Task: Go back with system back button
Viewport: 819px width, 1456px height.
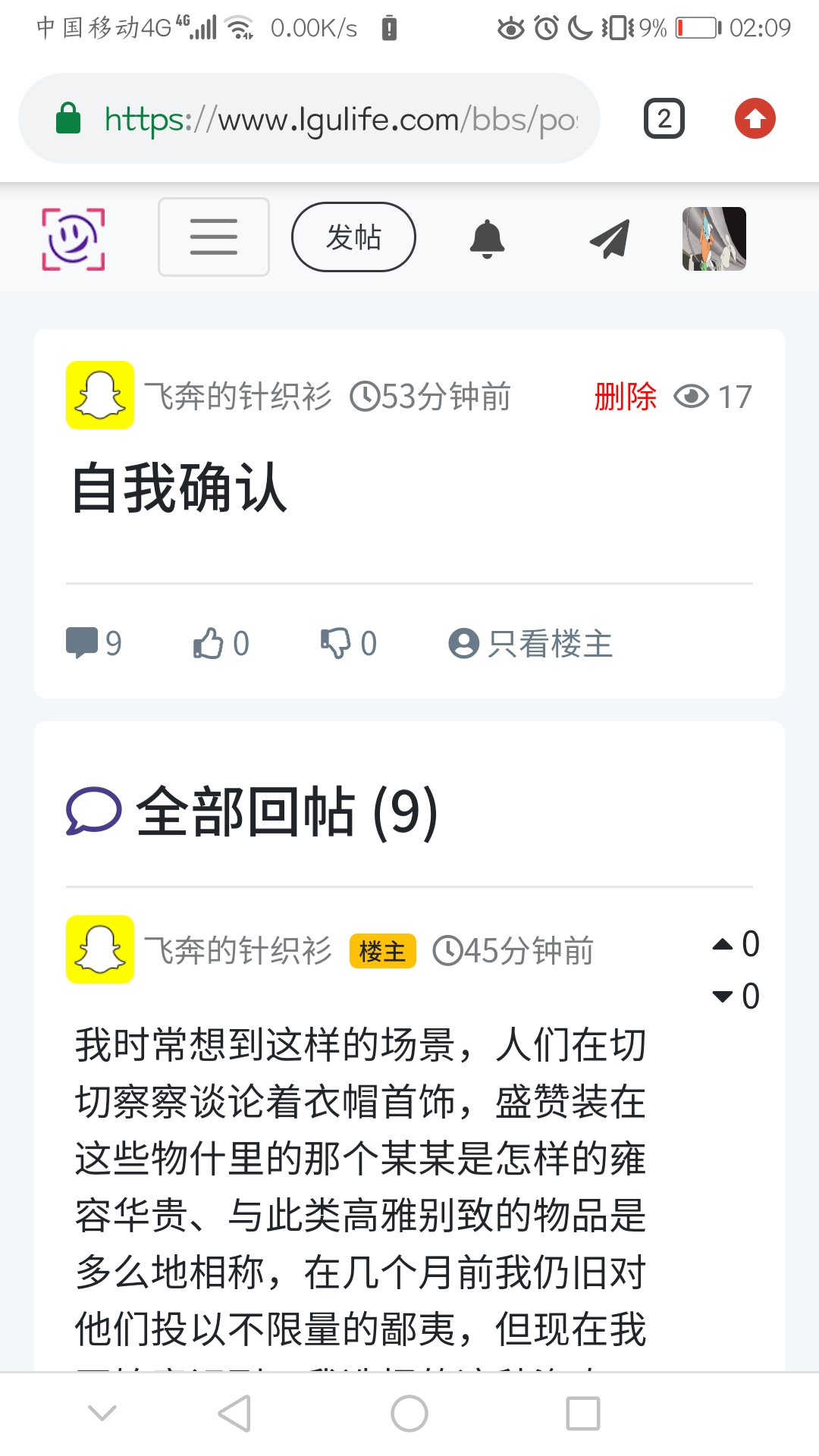Action: 234,1414
